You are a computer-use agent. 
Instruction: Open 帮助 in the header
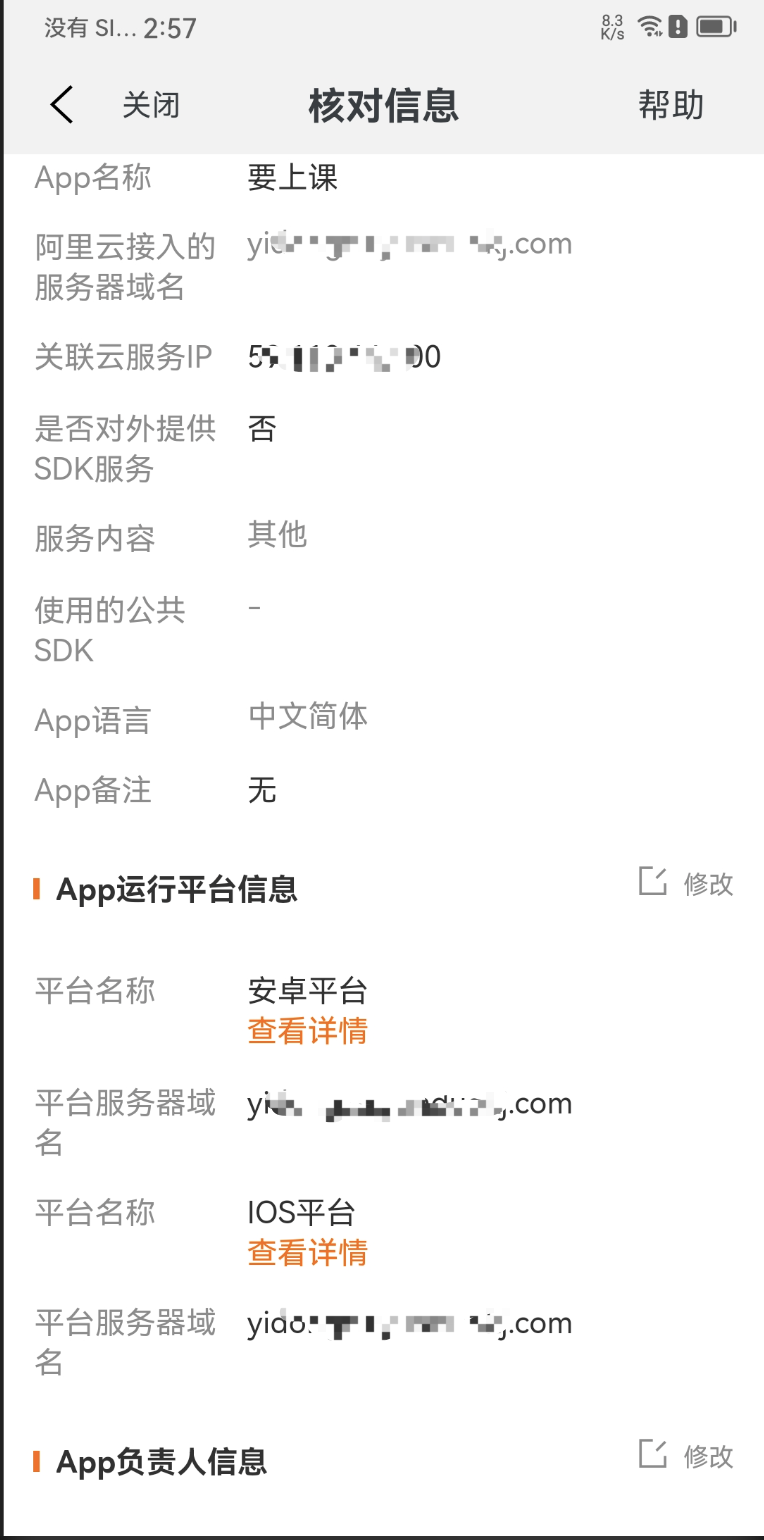[x=671, y=105]
